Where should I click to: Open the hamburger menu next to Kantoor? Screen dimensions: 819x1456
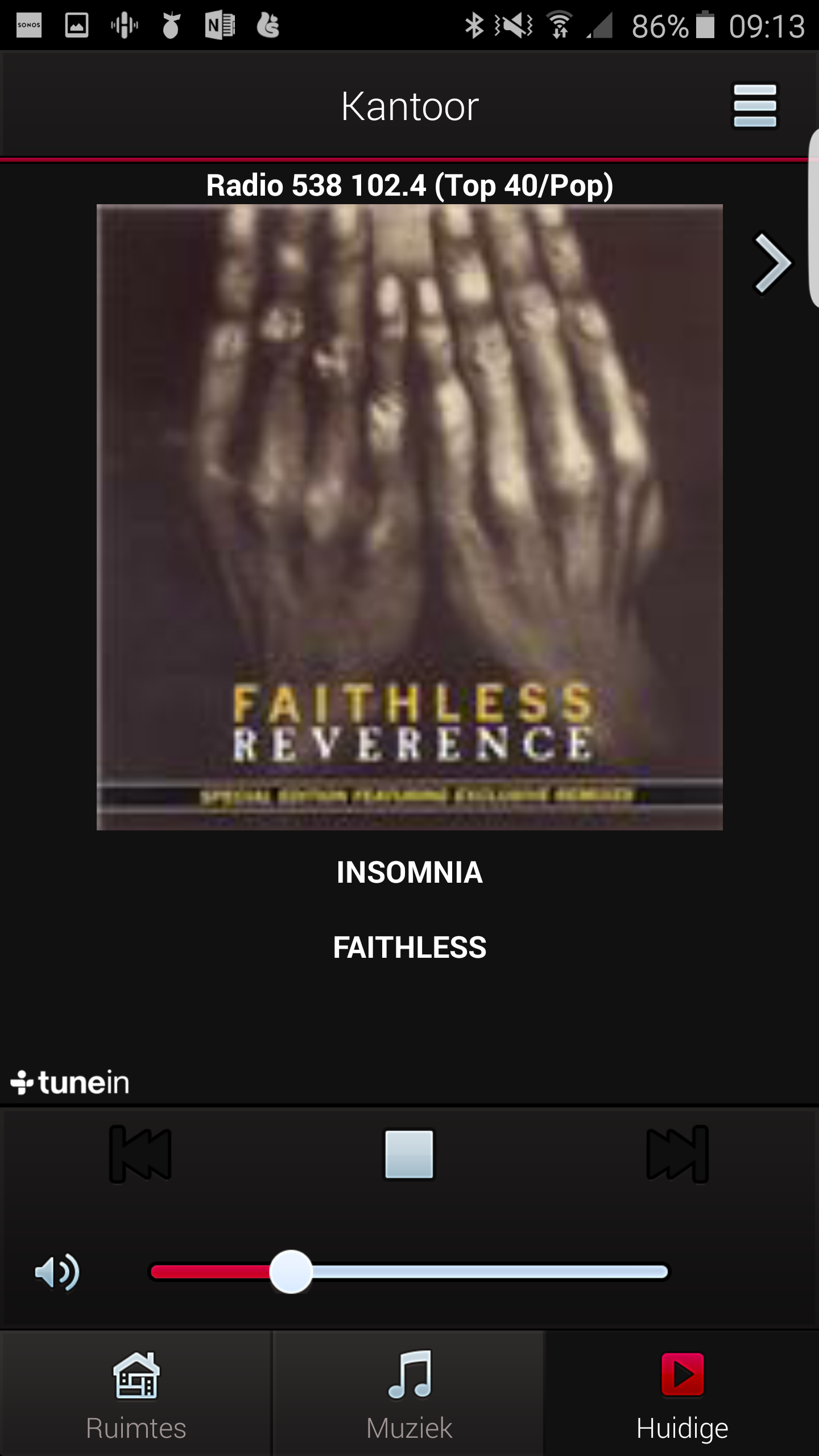click(755, 106)
